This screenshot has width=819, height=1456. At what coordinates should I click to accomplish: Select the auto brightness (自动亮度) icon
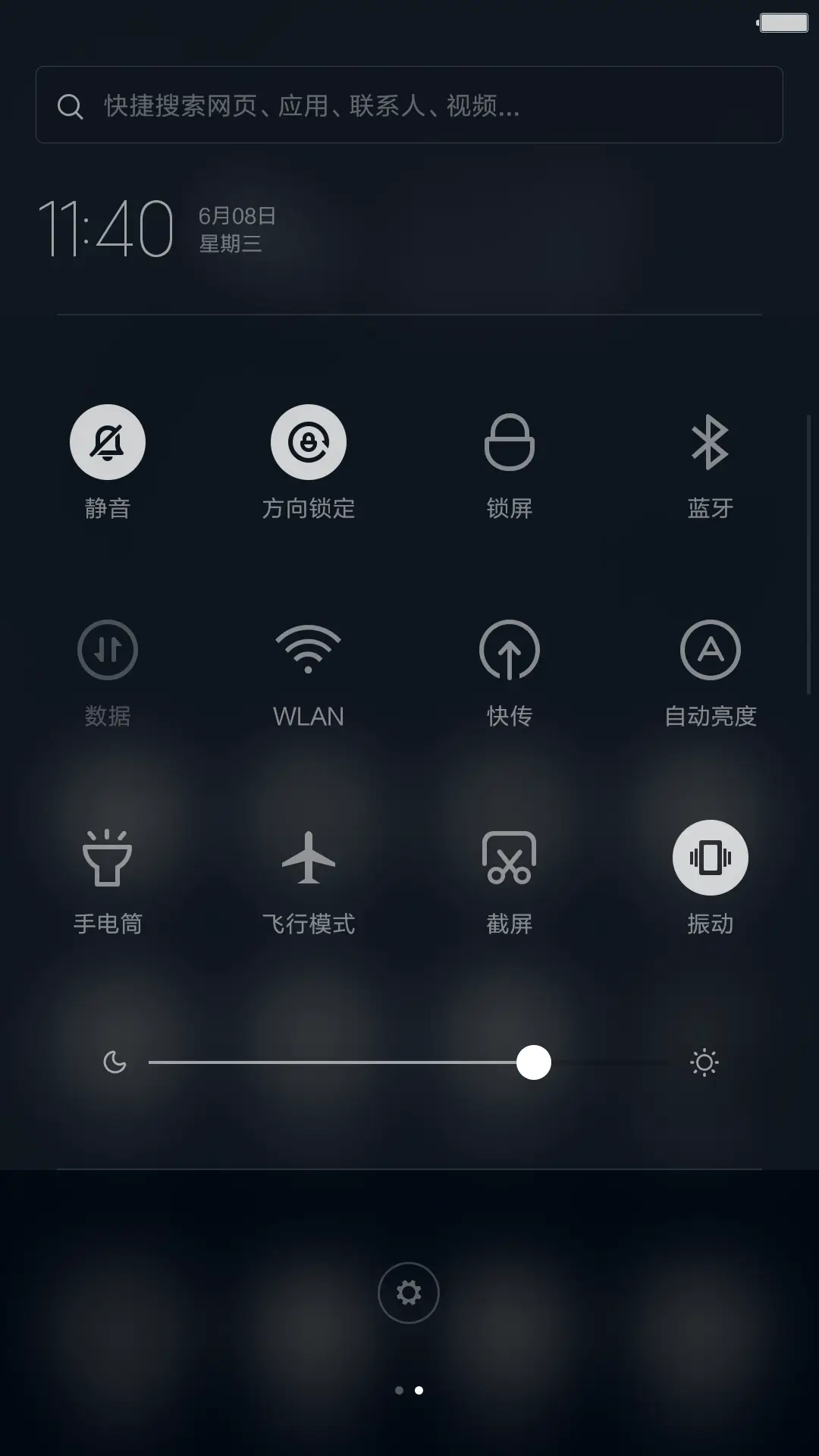(710, 650)
